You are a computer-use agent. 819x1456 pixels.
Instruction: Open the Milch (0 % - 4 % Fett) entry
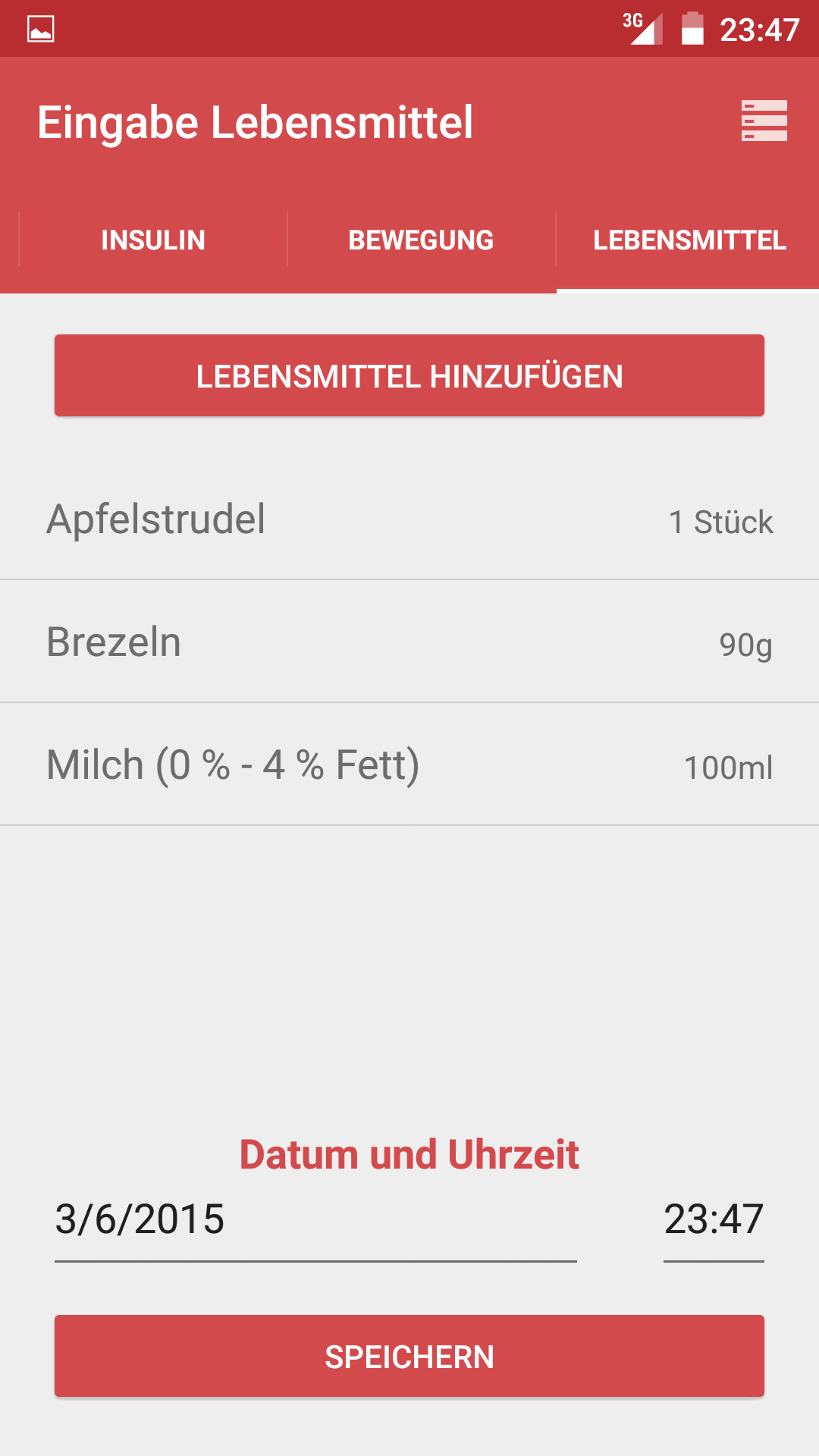[409, 765]
